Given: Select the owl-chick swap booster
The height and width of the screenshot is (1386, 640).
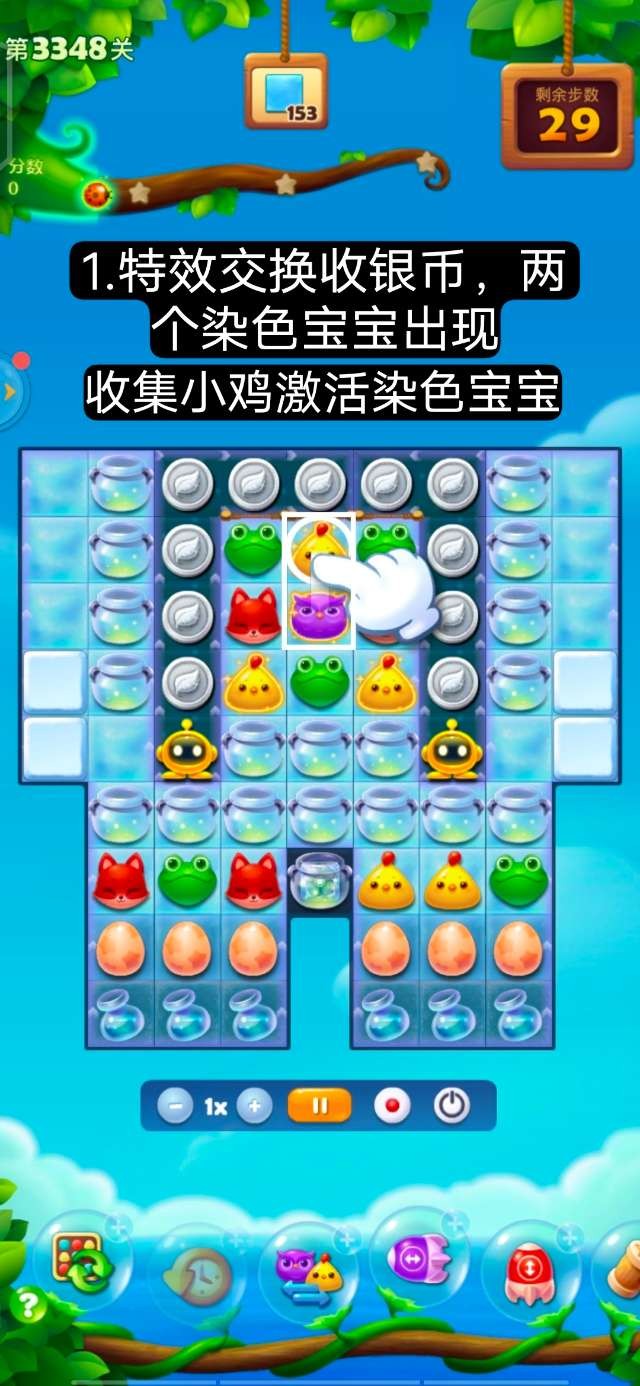Looking at the screenshot, I should point(308,1274).
